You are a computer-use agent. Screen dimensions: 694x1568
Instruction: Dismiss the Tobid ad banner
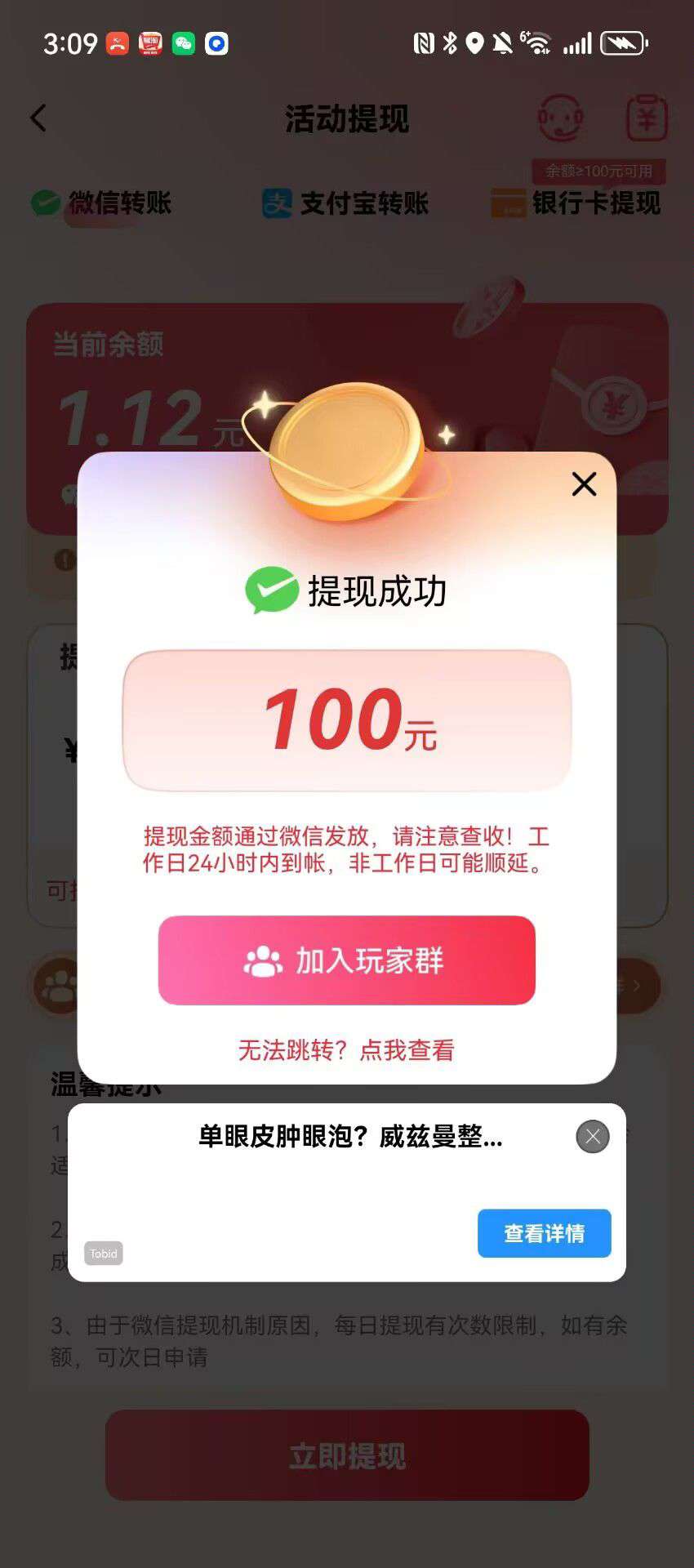point(593,1136)
